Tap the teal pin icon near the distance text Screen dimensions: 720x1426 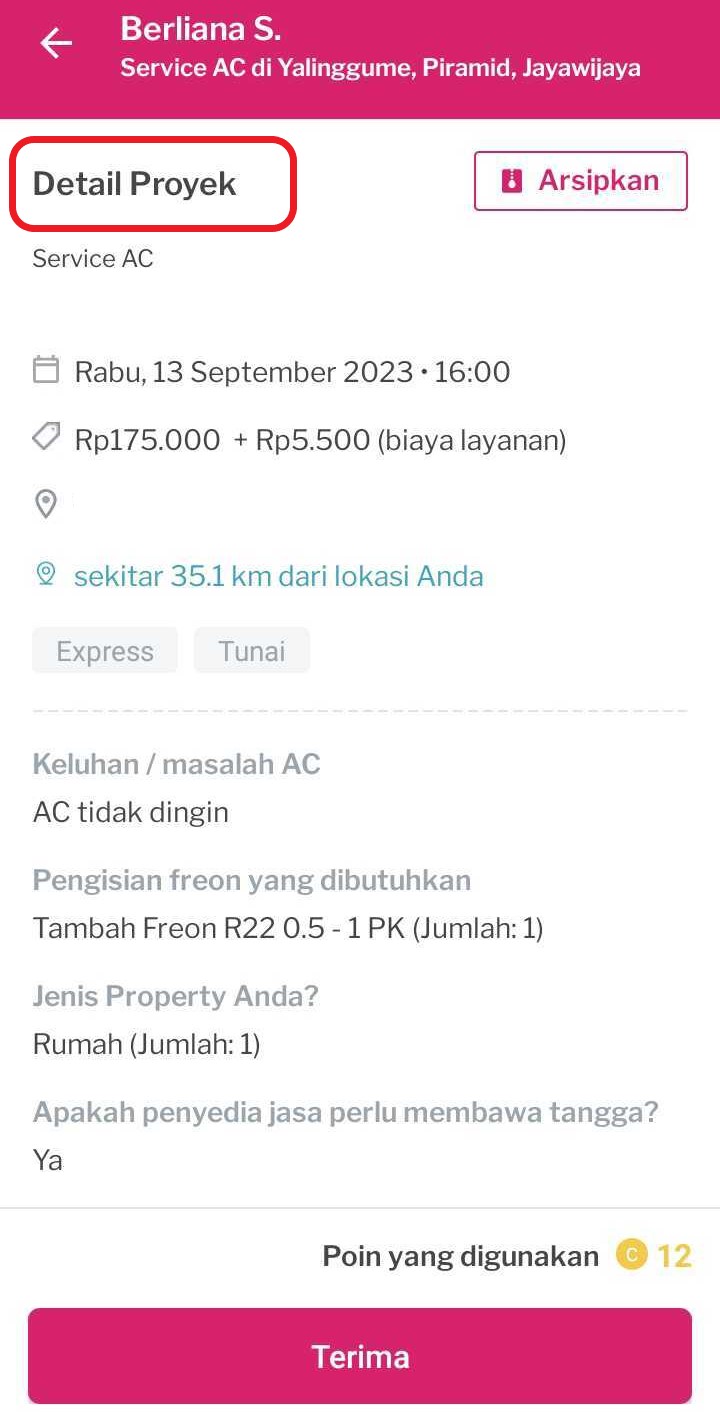[x=46, y=575]
